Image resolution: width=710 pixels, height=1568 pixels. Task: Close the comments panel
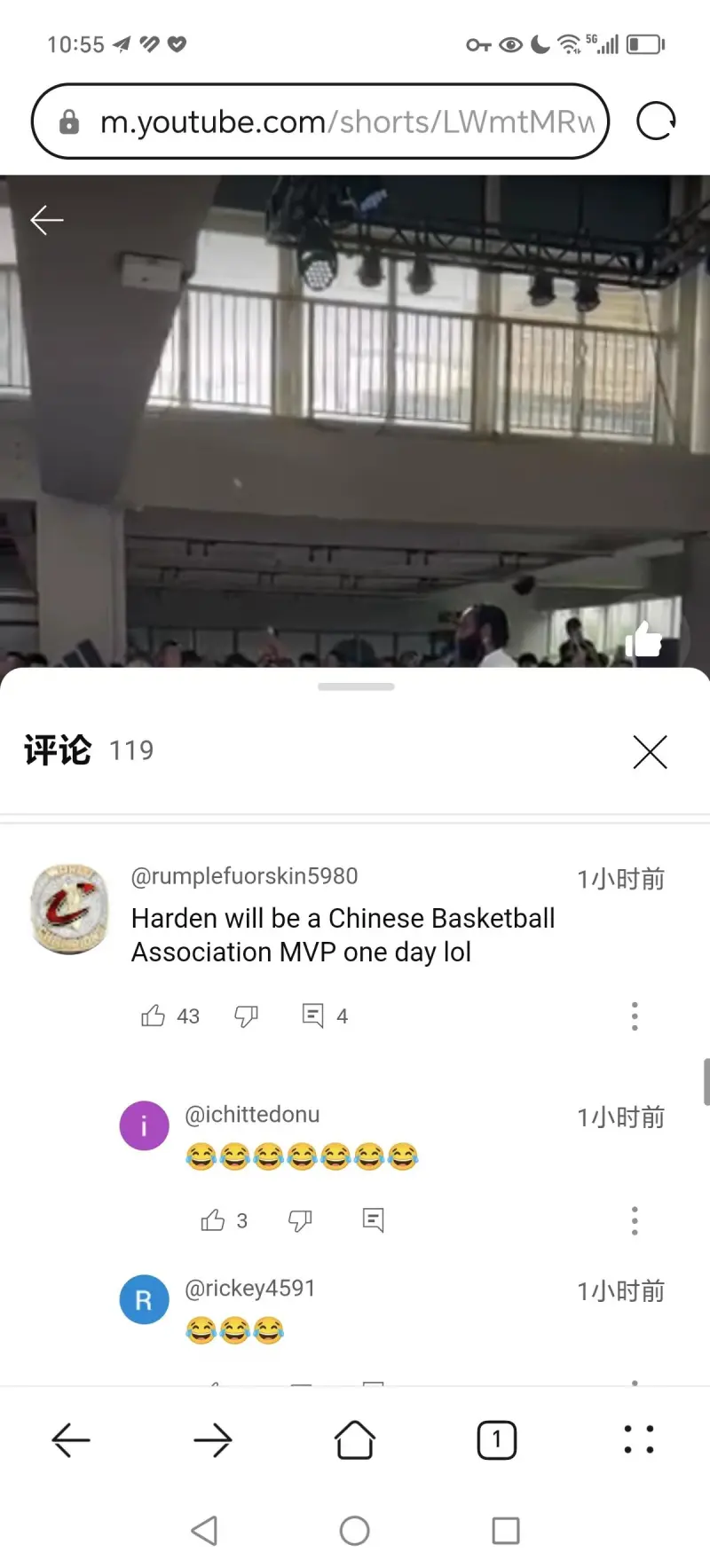(x=650, y=752)
